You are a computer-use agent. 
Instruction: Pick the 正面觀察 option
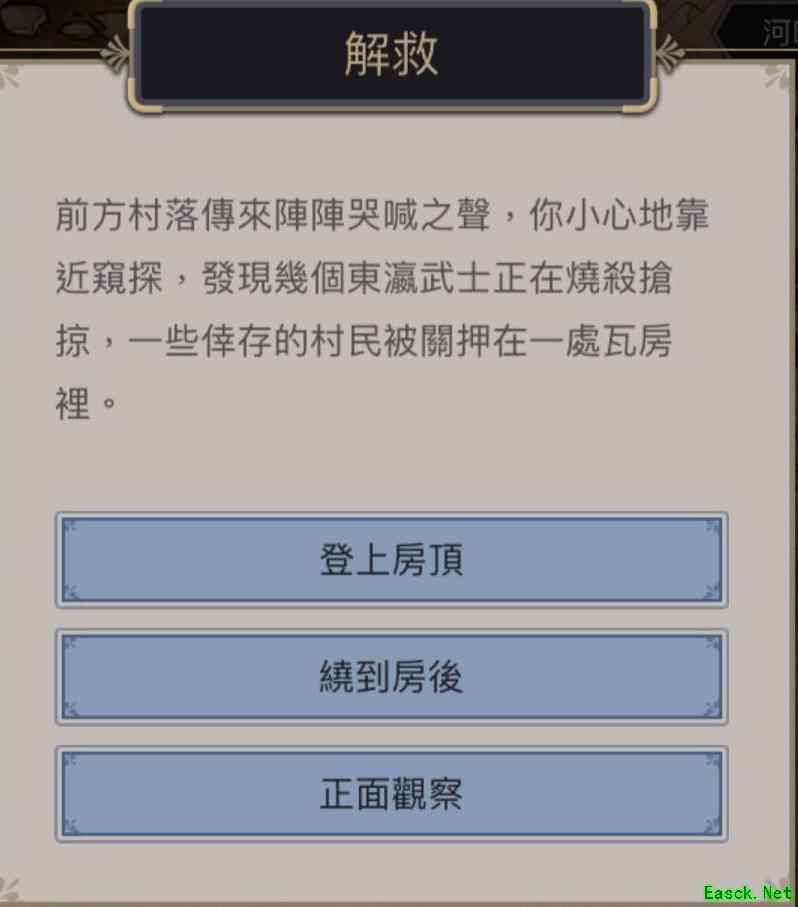(391, 794)
